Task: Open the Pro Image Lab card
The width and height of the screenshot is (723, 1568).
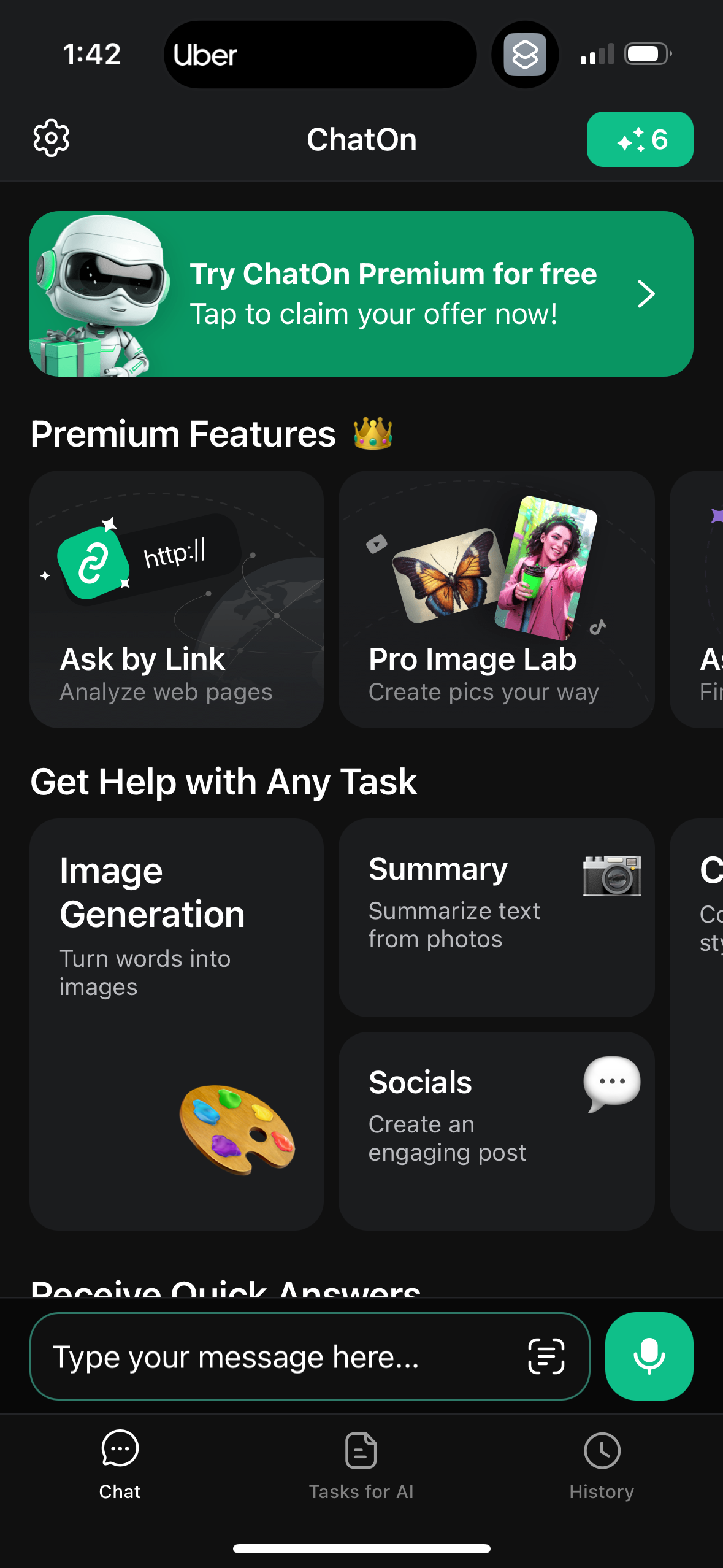Action: (496, 599)
